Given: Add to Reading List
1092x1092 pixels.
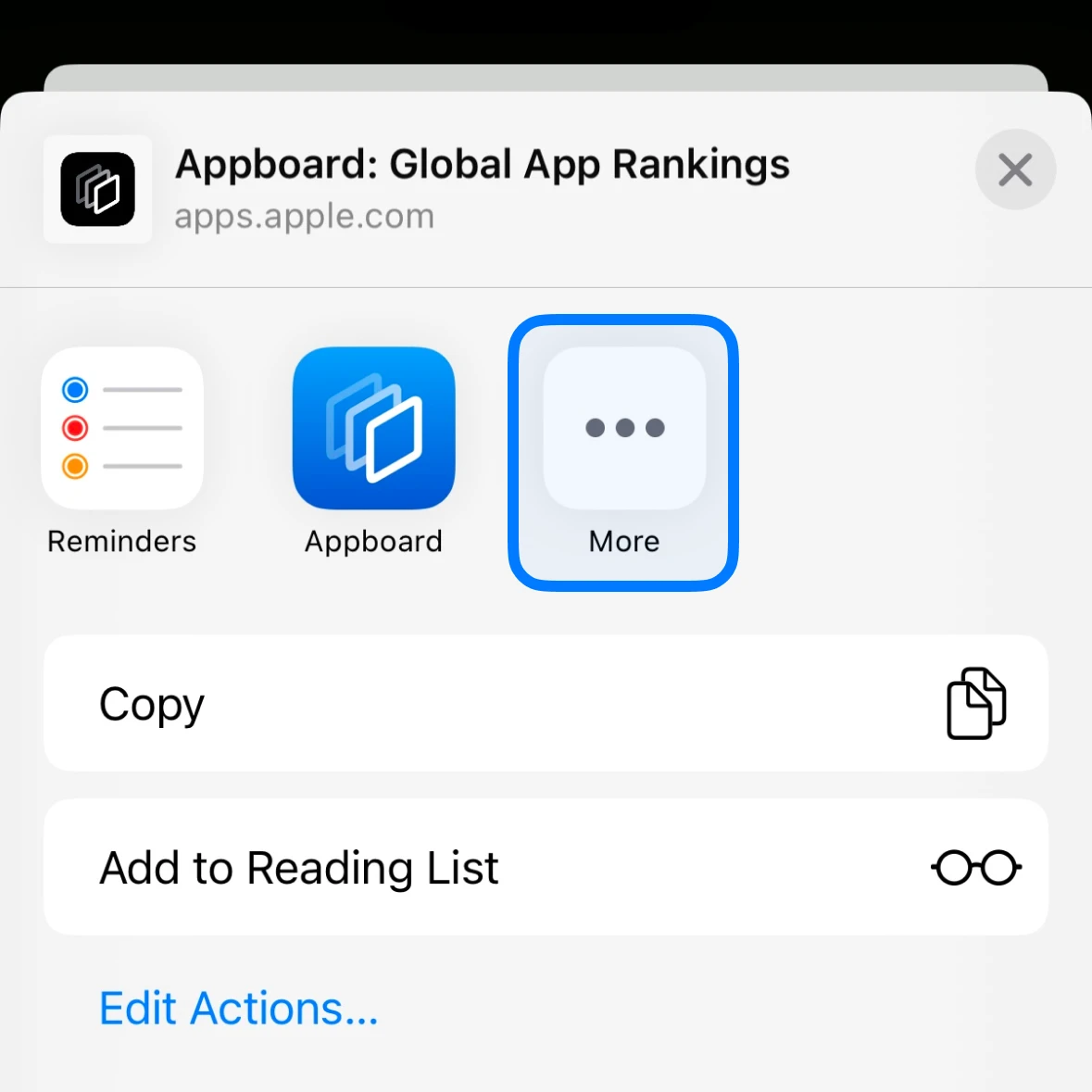Looking at the screenshot, I should [x=546, y=868].
